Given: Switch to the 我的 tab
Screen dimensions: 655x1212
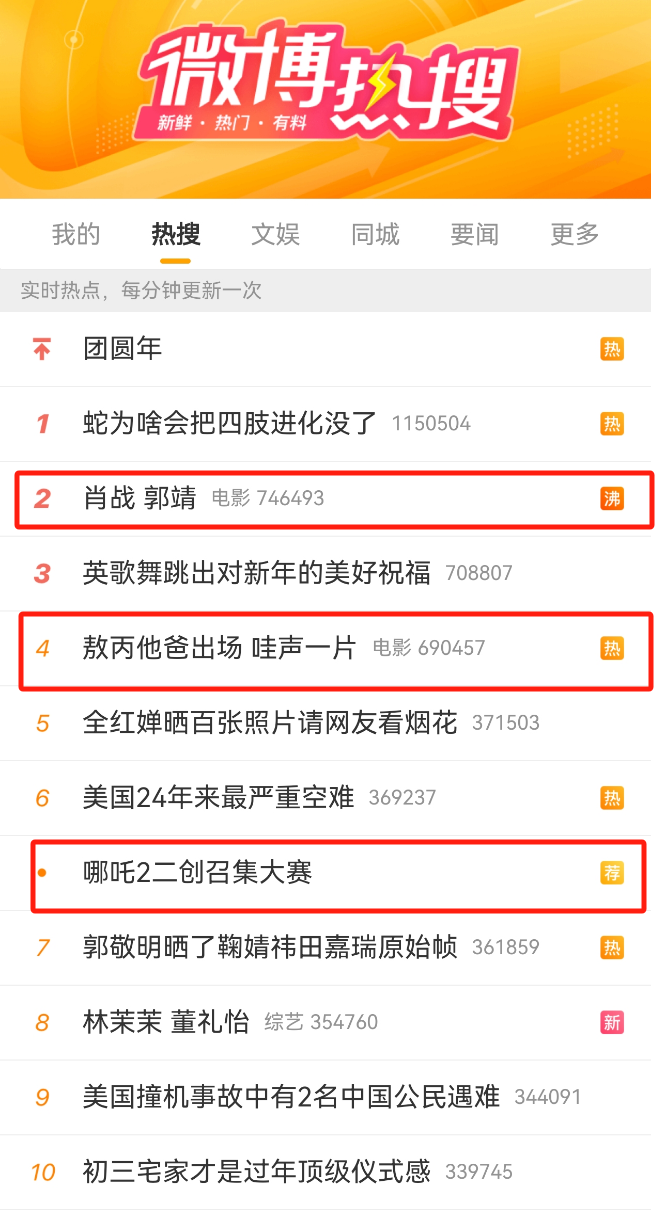Looking at the screenshot, I should pos(76,235).
